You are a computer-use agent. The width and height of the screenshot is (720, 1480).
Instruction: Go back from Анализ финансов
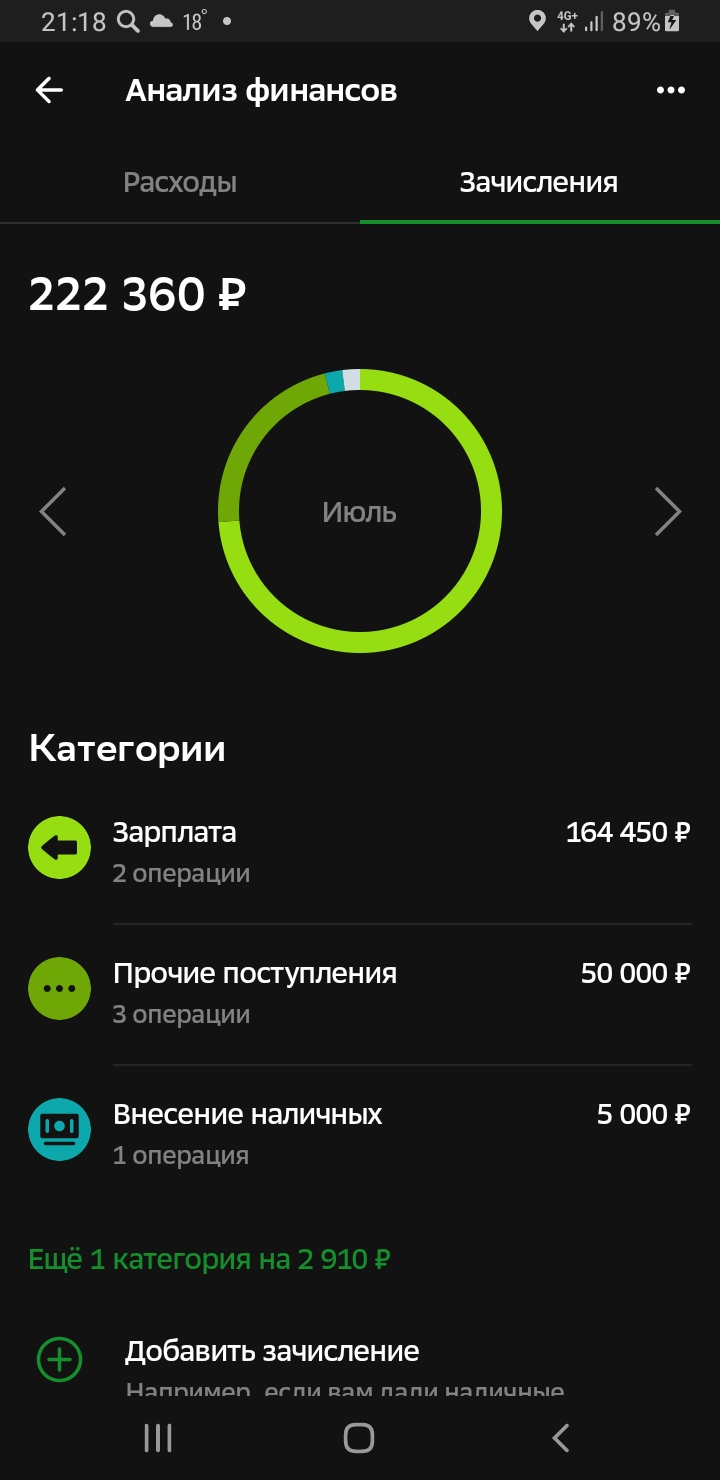[x=49, y=90]
